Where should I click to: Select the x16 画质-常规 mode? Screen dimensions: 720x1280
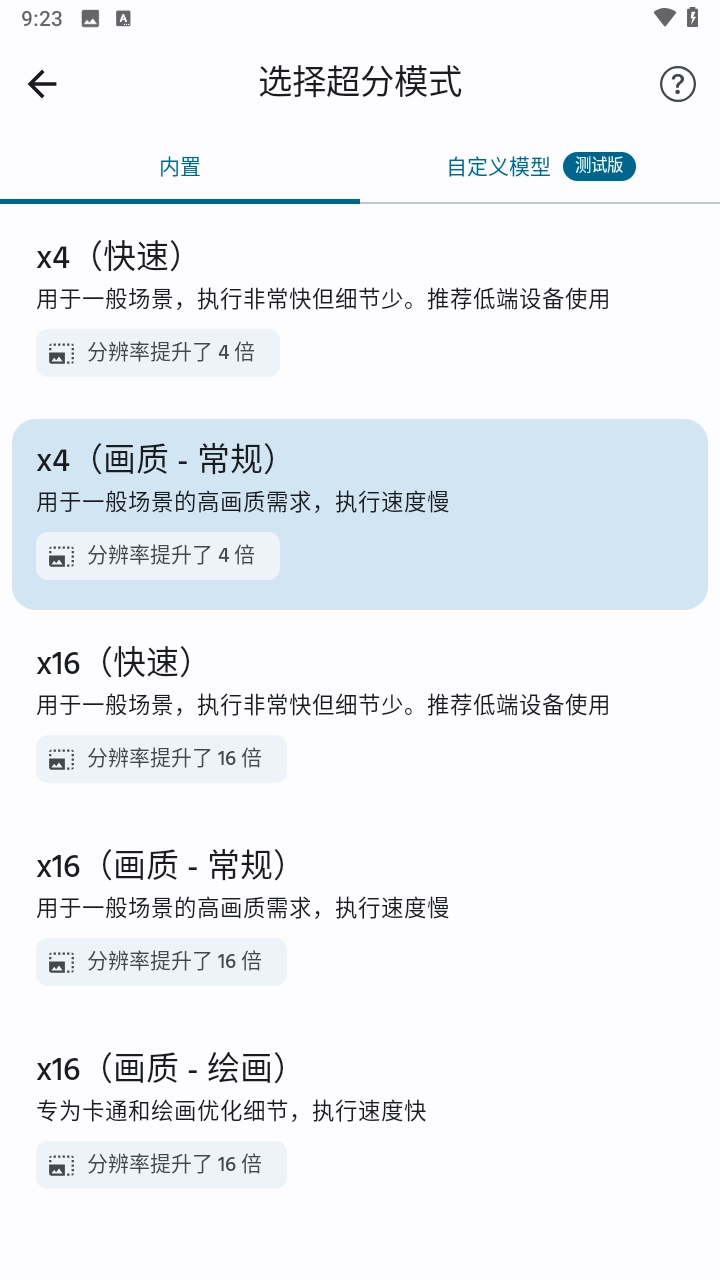(360, 908)
